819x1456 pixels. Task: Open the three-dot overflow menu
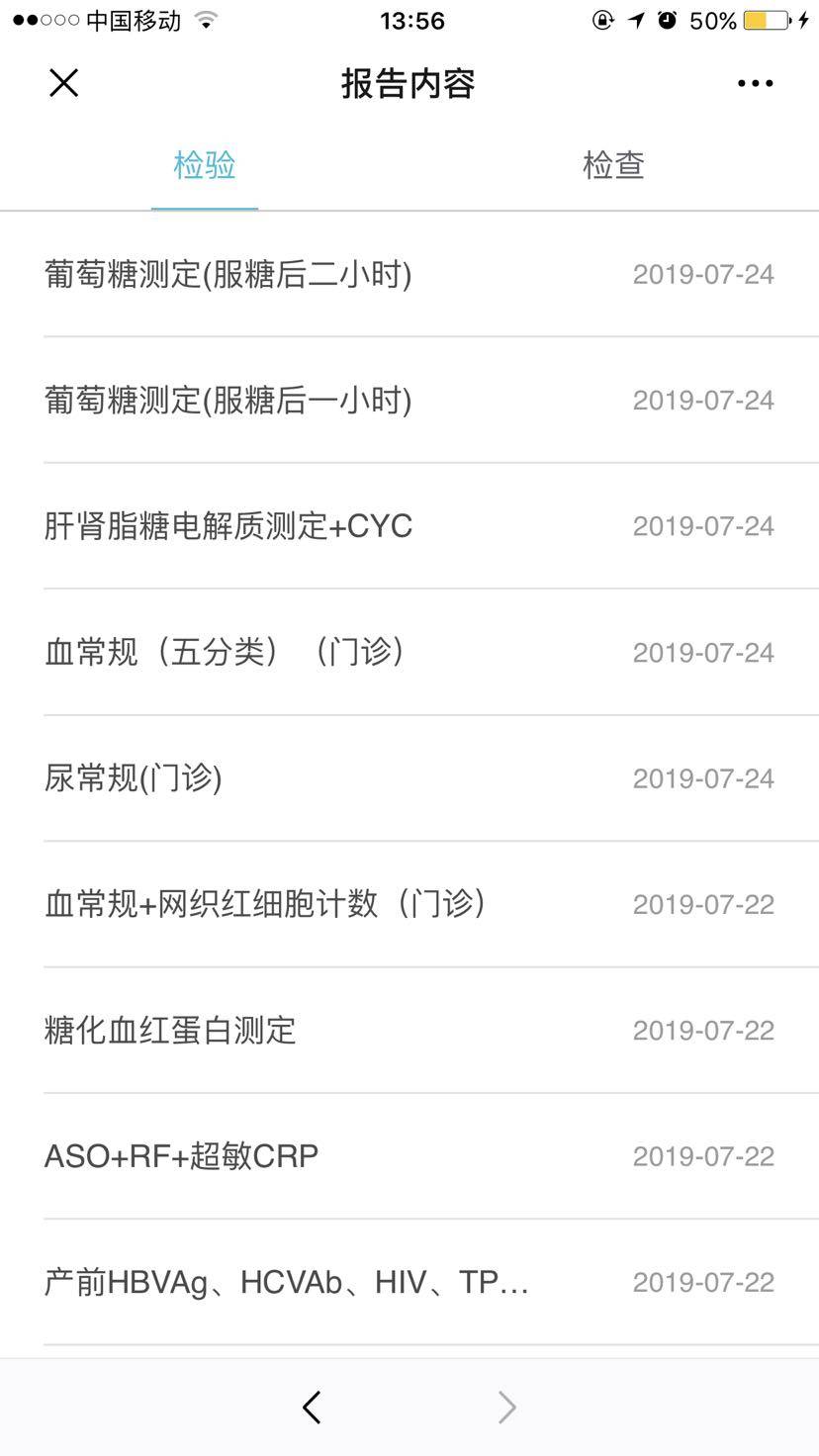(755, 83)
